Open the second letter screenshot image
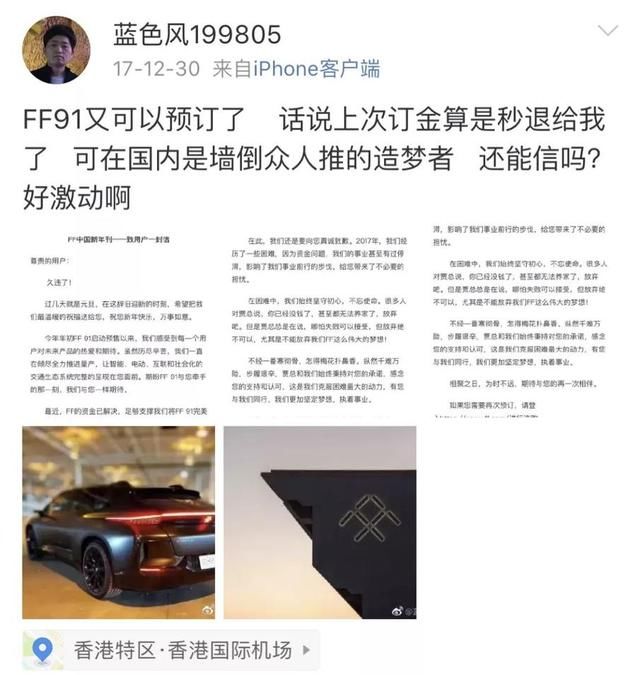The width and height of the screenshot is (640, 675). click(319, 321)
